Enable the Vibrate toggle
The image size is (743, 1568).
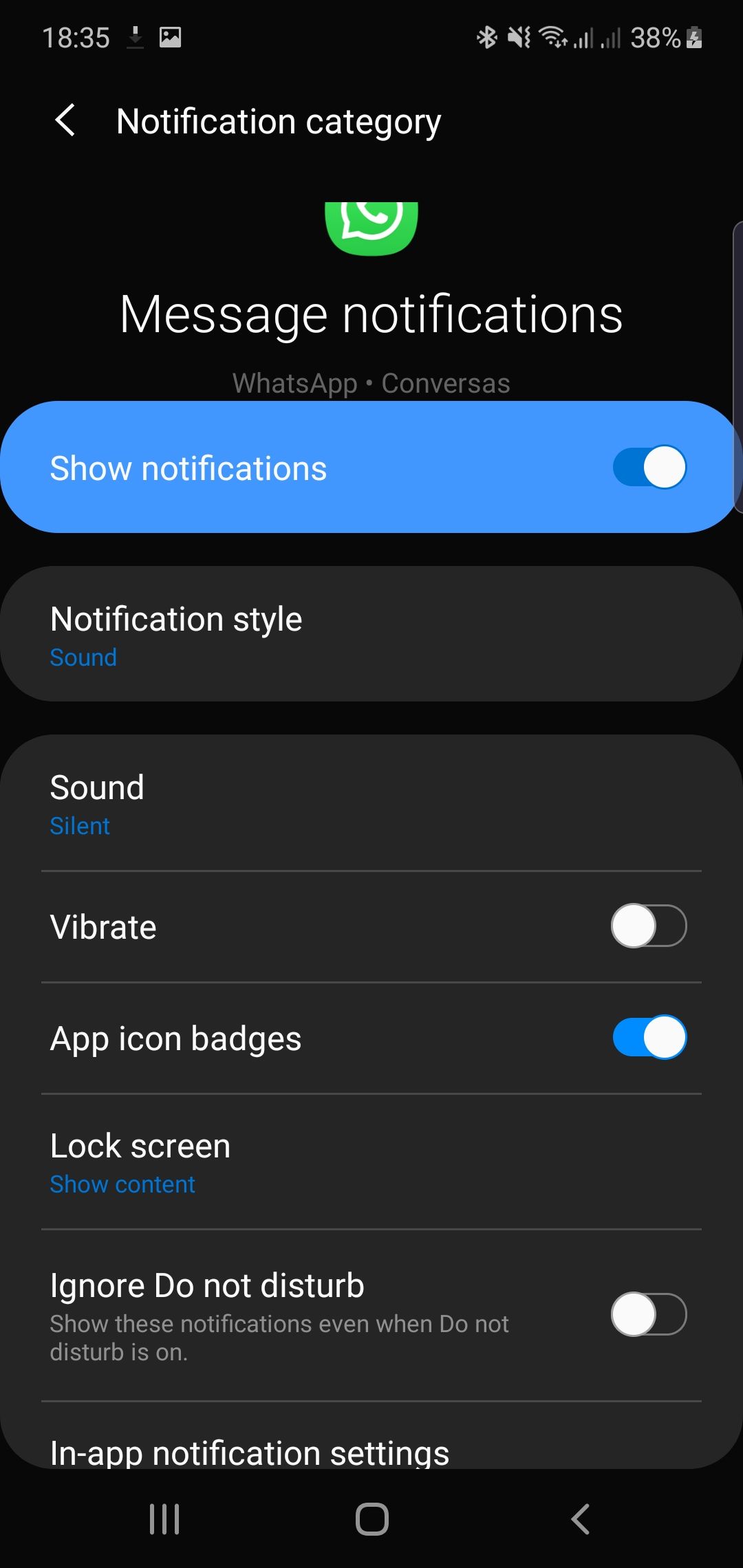[649, 926]
